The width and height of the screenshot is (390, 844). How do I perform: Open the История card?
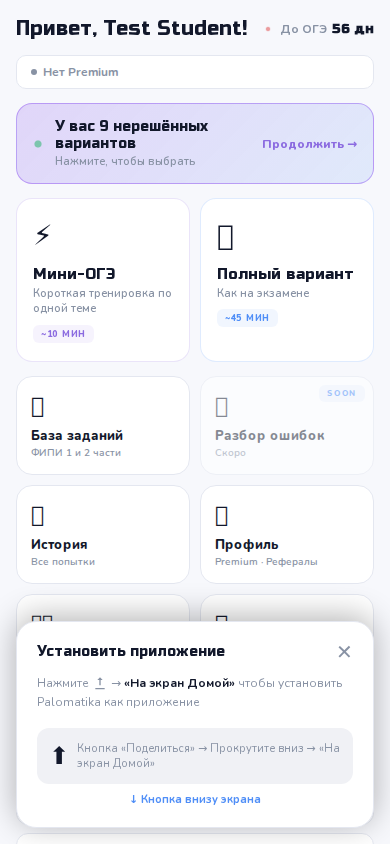point(103,534)
